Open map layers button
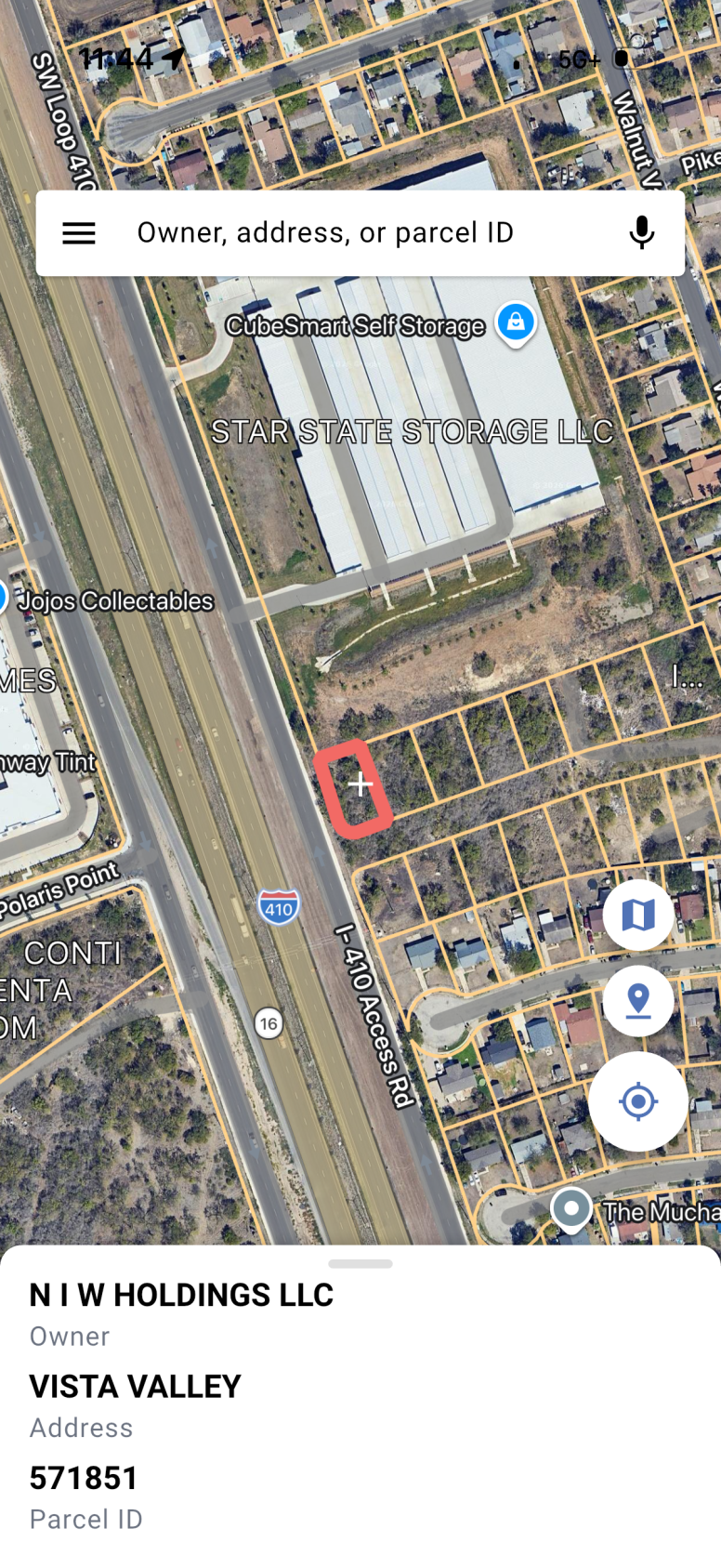Screen dimensions: 721x1568 [638, 916]
